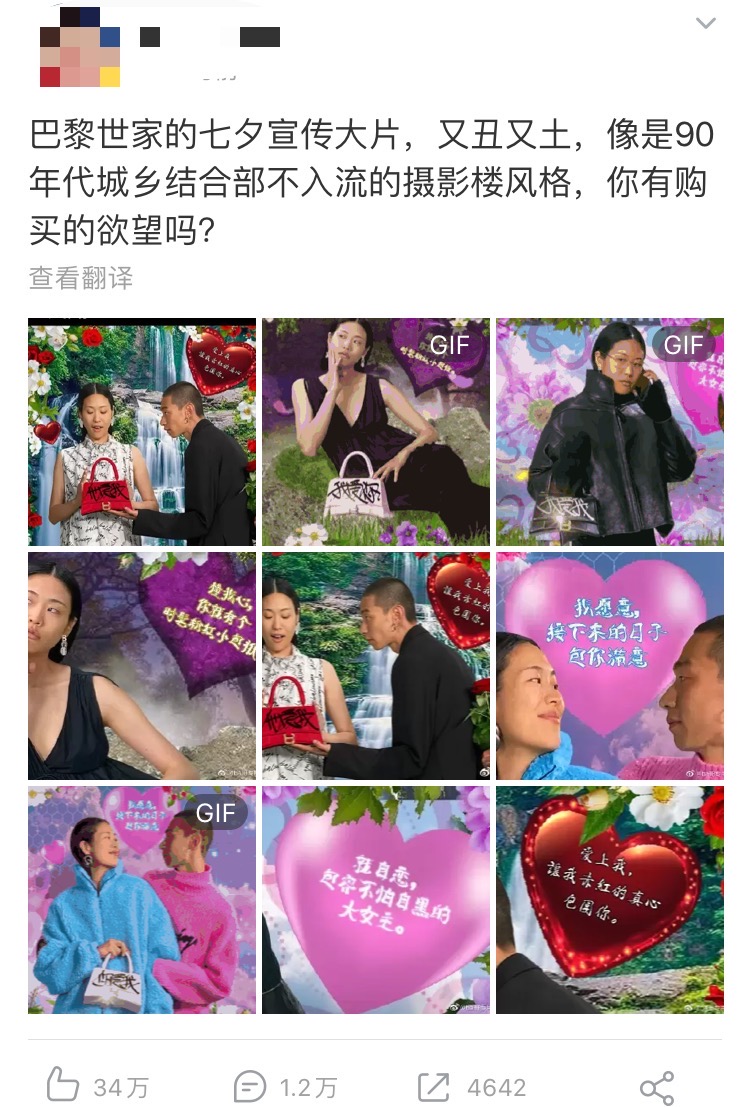Screen dimensions: 750x1107
Task: Open first photo with red handbag by waterfall
Action: (x=142, y=432)
